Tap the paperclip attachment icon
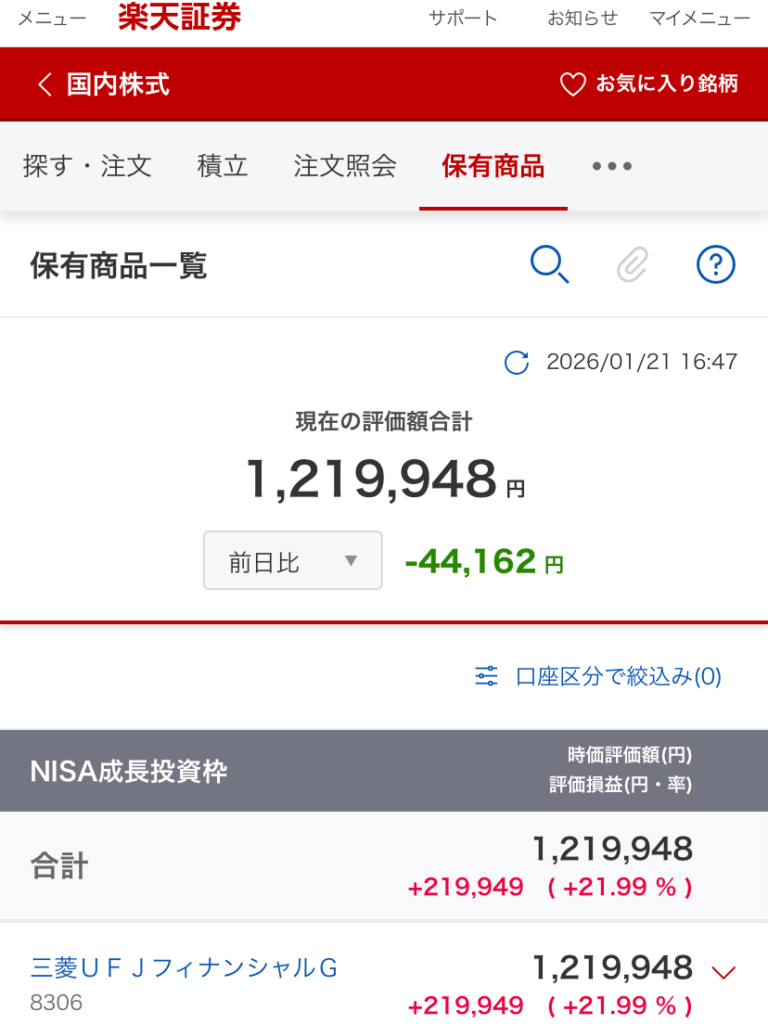This screenshot has height=1024, width=768. pyautogui.click(x=632, y=265)
